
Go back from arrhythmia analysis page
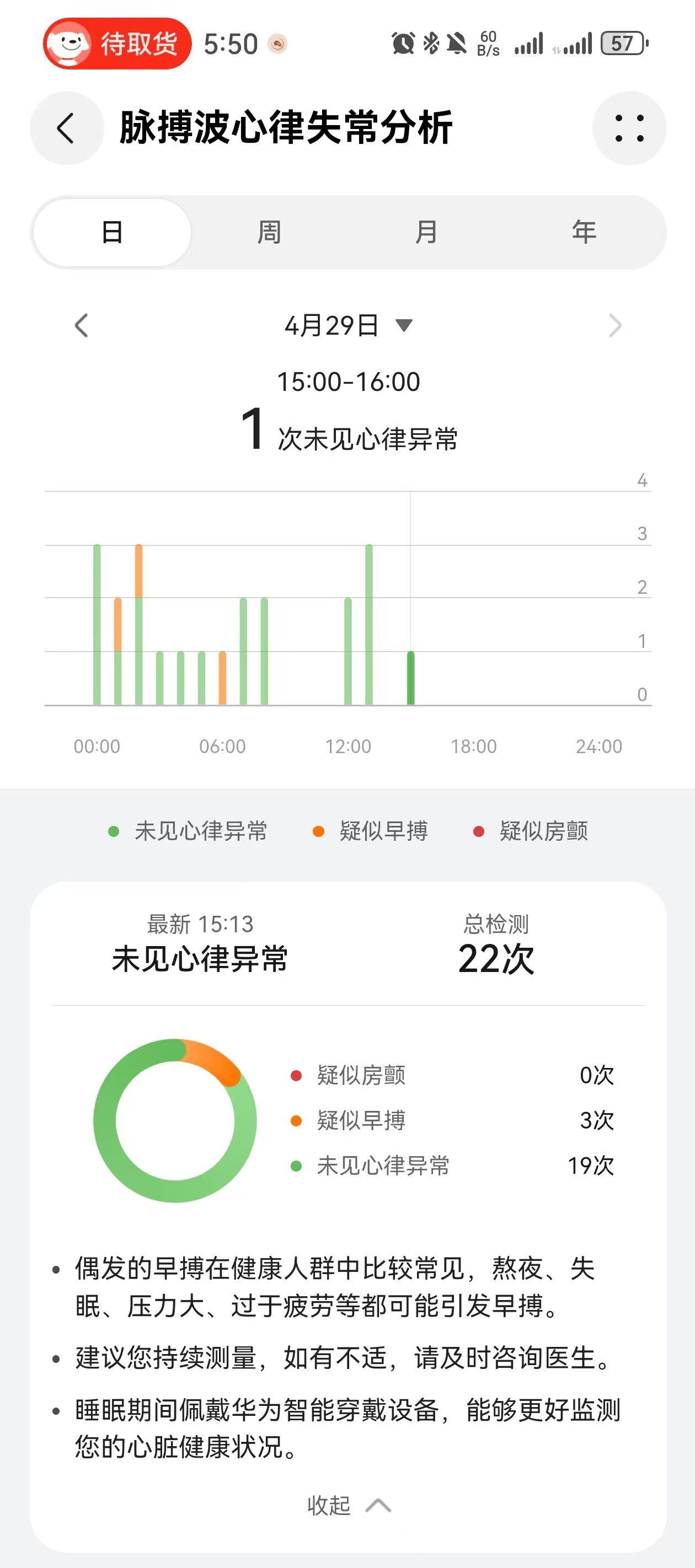pos(67,128)
